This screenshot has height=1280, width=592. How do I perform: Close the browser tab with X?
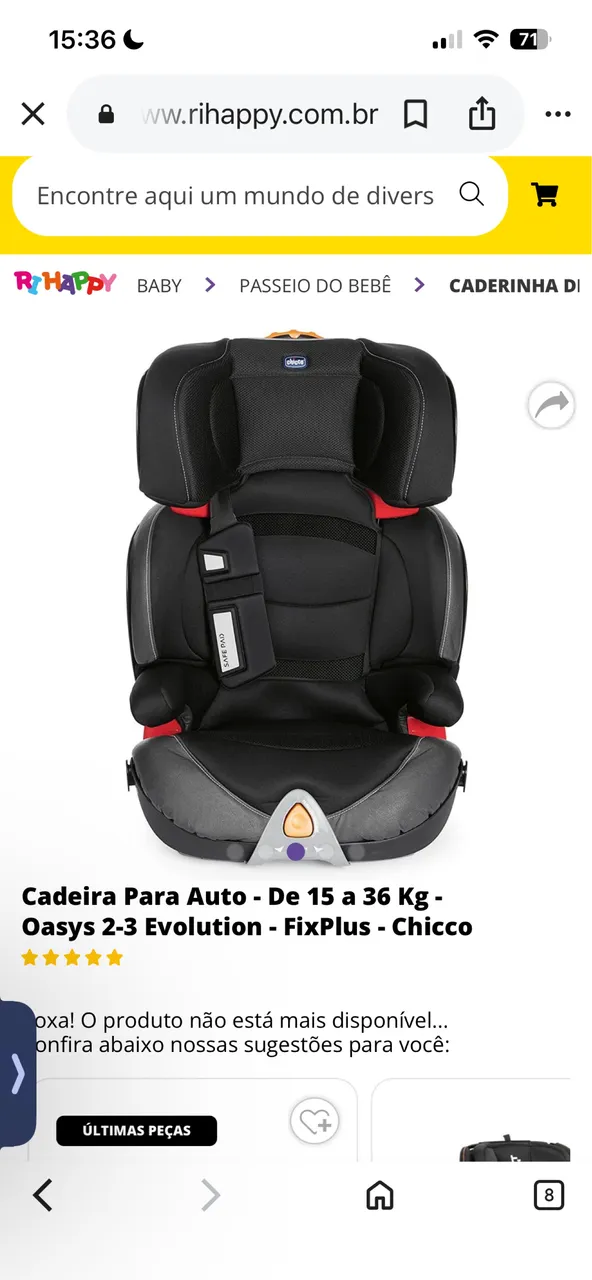[x=33, y=114]
